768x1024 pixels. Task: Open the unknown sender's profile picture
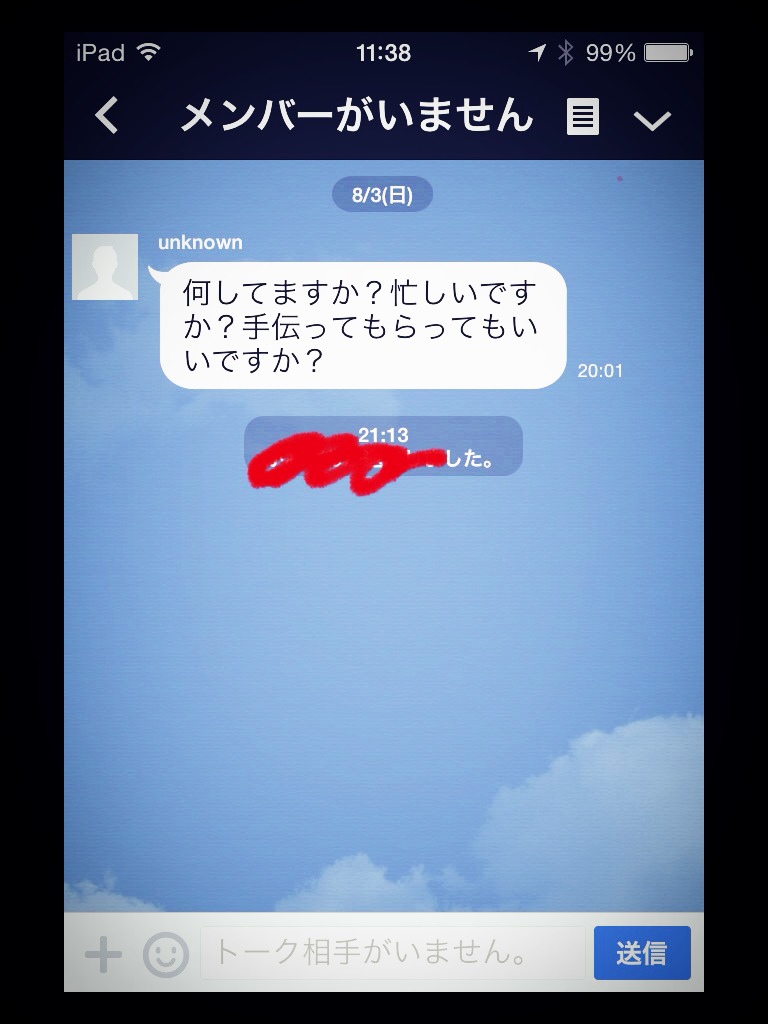coord(105,267)
